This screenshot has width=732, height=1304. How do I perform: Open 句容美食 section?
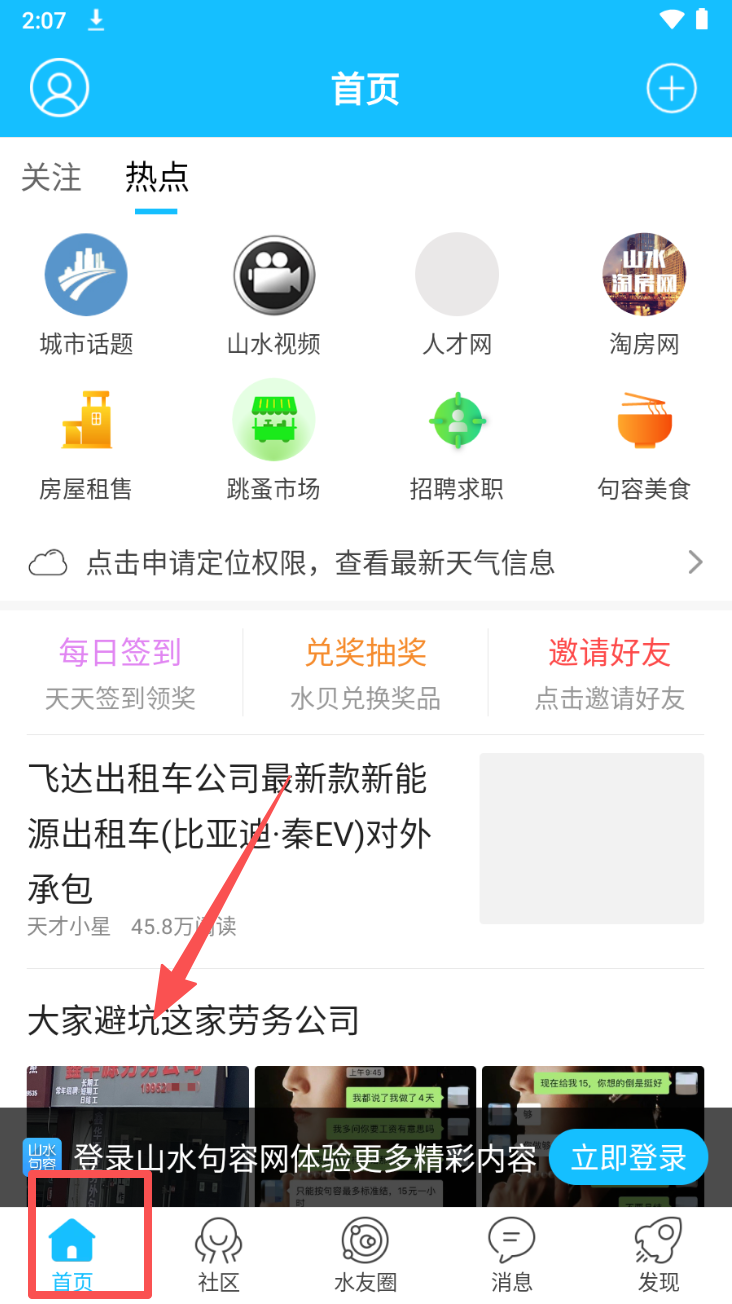click(644, 442)
